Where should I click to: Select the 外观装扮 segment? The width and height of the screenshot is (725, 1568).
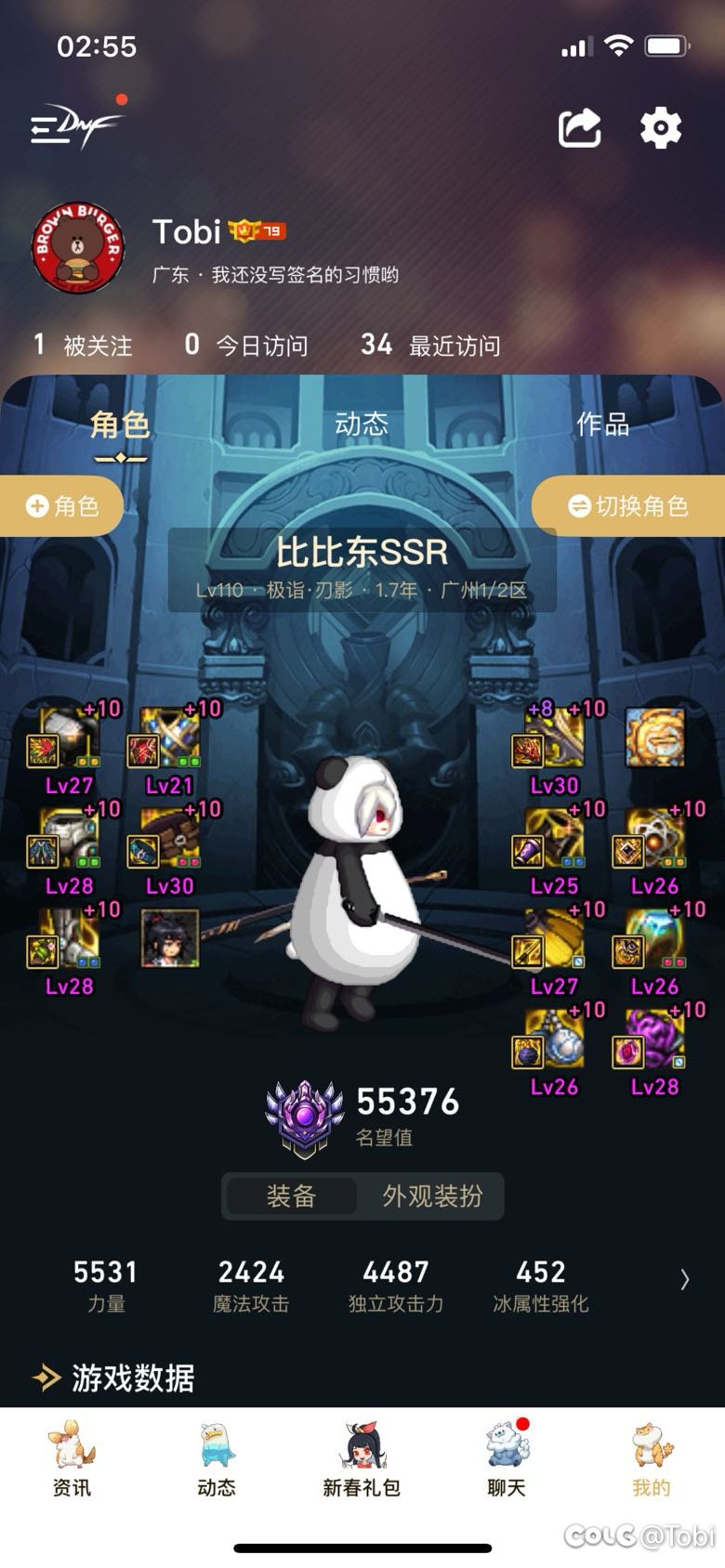[432, 1196]
